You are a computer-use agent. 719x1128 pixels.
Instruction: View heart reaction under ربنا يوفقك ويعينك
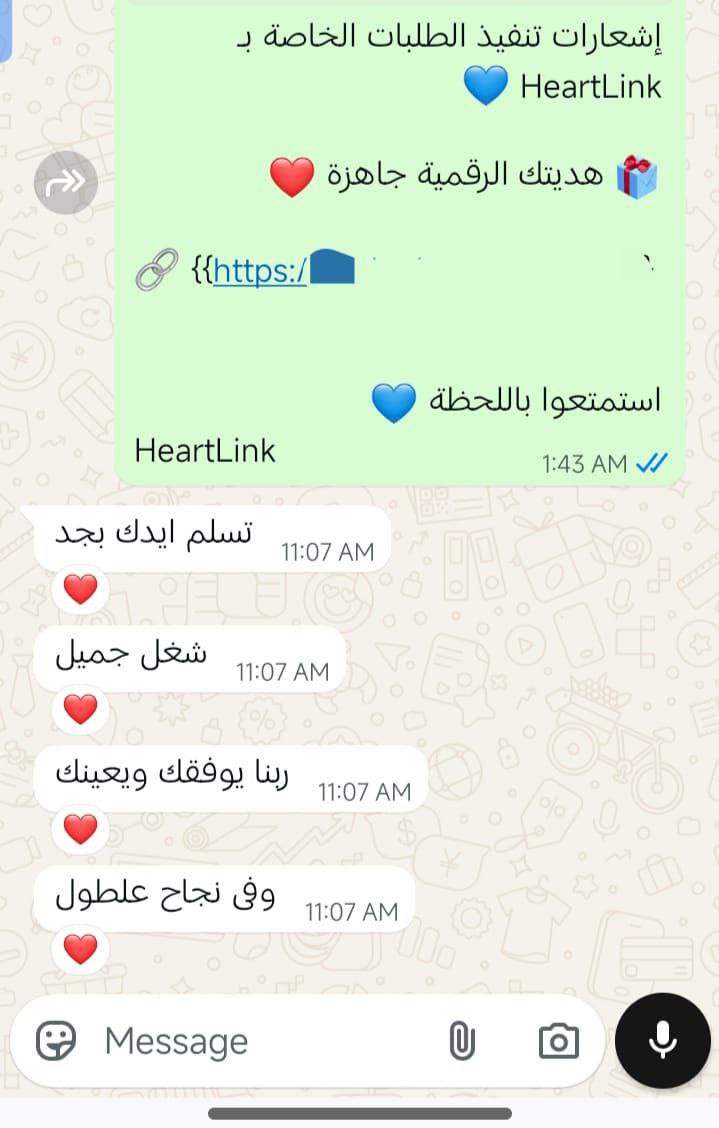tap(80, 829)
